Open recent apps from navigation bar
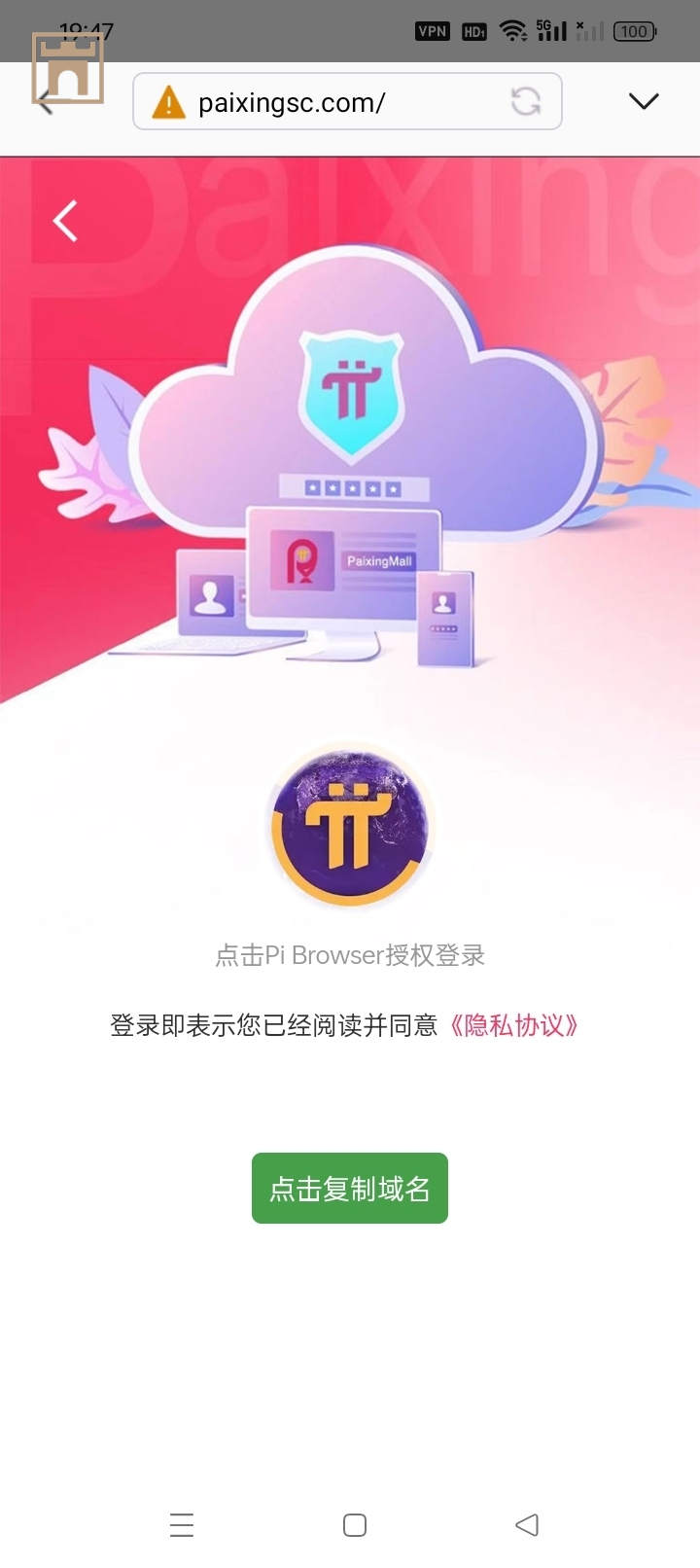The image size is (700, 1568). tap(182, 1524)
